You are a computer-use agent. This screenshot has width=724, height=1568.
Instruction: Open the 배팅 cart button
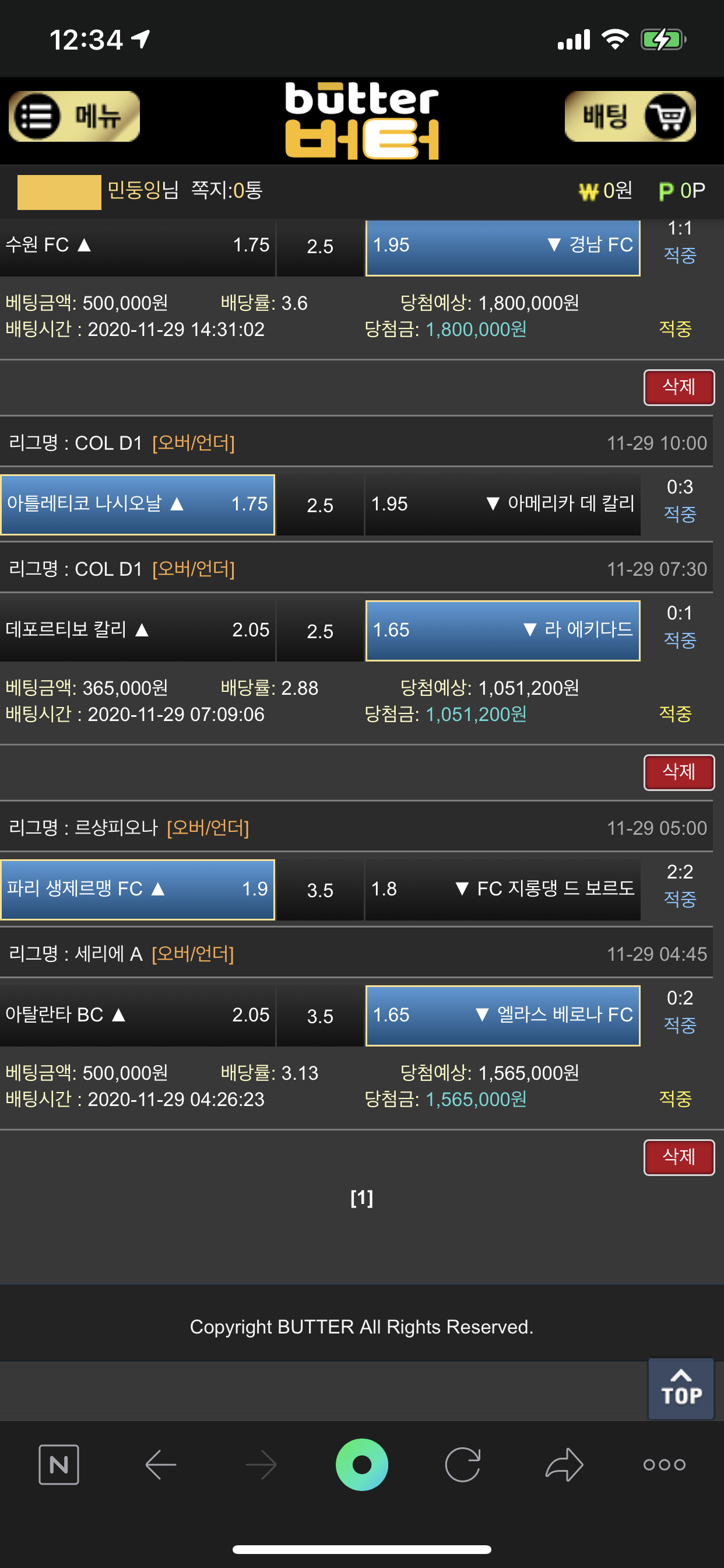tap(630, 116)
